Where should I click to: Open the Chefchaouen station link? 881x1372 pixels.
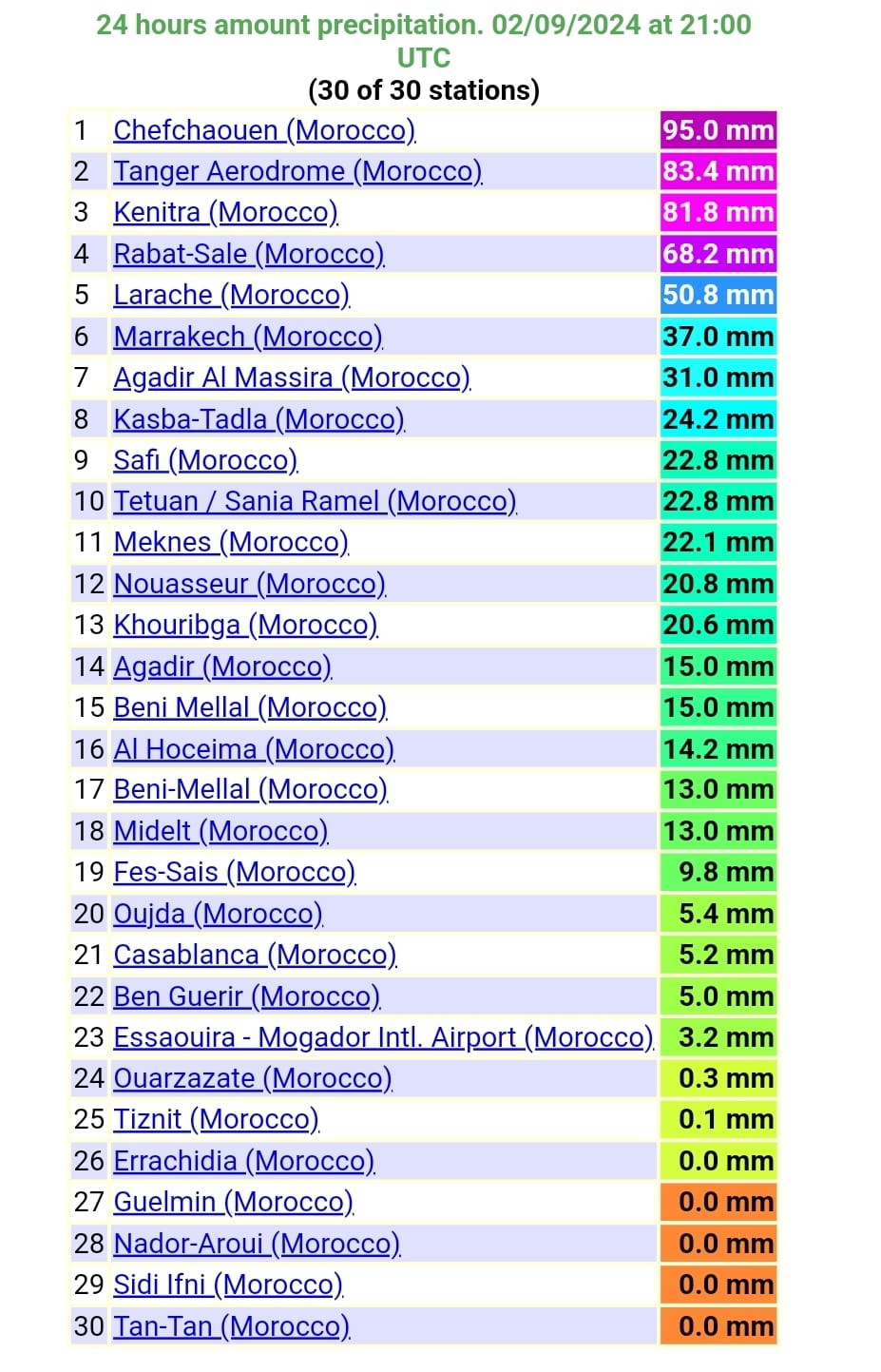pos(264,130)
